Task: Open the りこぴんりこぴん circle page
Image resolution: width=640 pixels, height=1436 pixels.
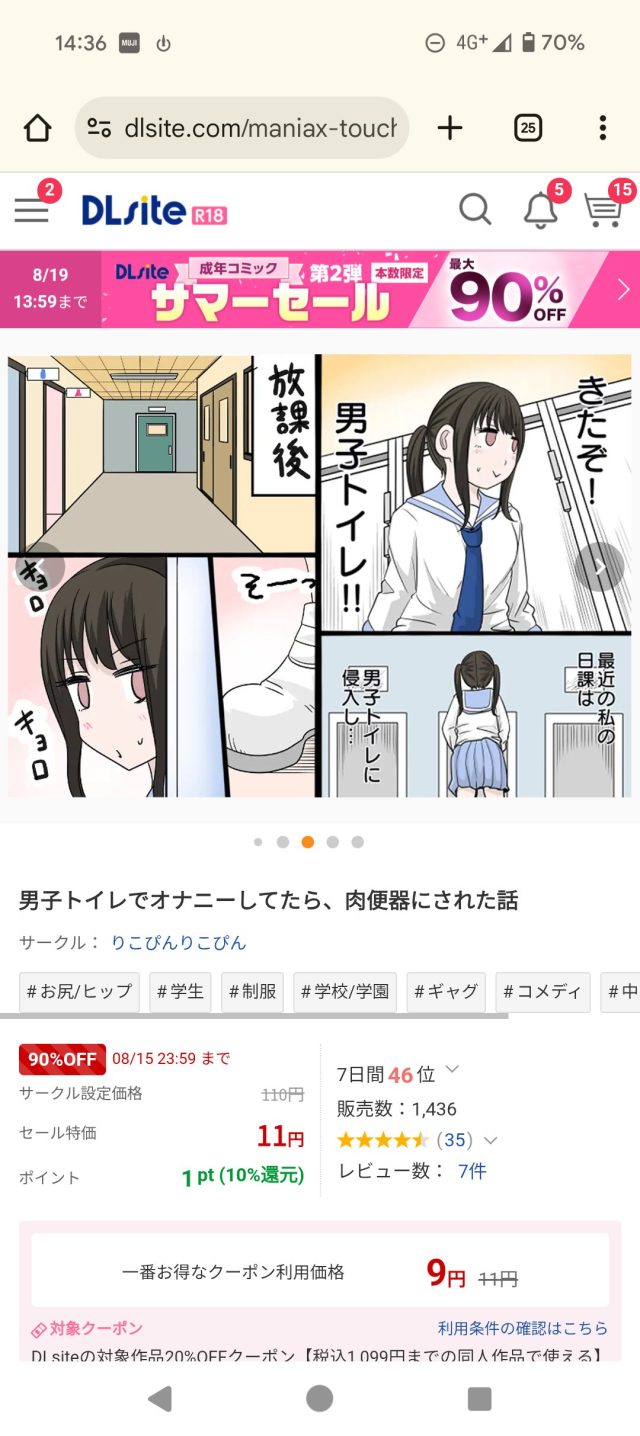Action: 178,942
